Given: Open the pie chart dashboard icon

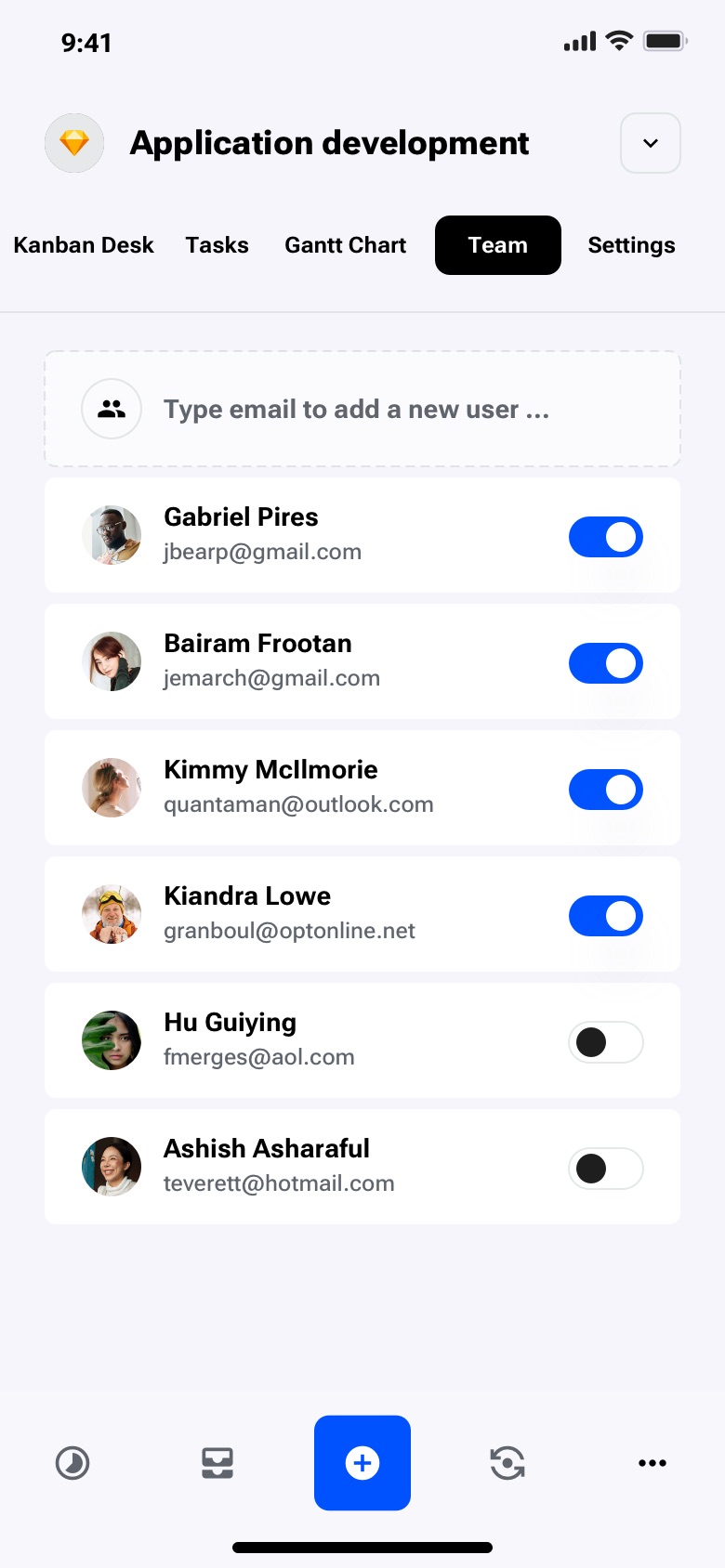Looking at the screenshot, I should [x=72, y=1463].
